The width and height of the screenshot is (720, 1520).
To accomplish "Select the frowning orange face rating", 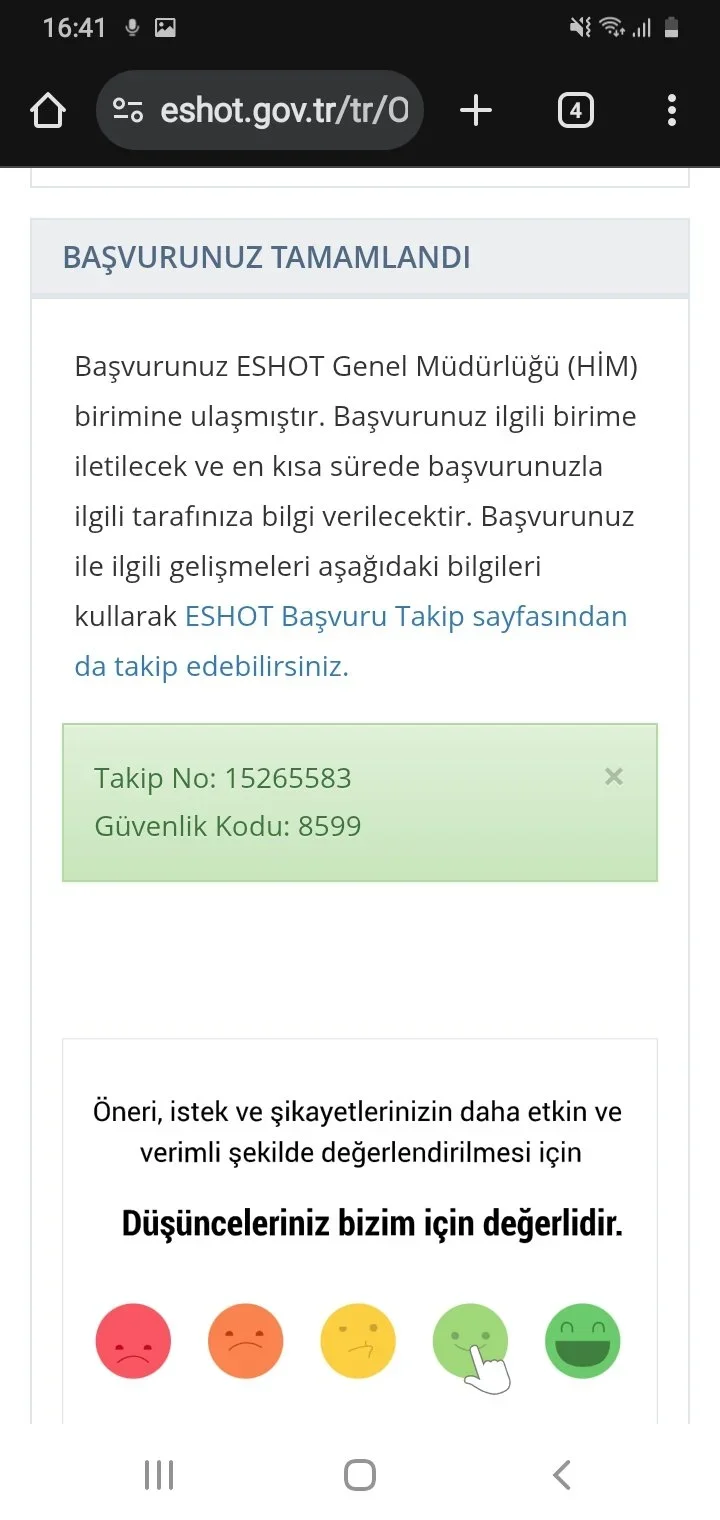I will coord(246,1340).
